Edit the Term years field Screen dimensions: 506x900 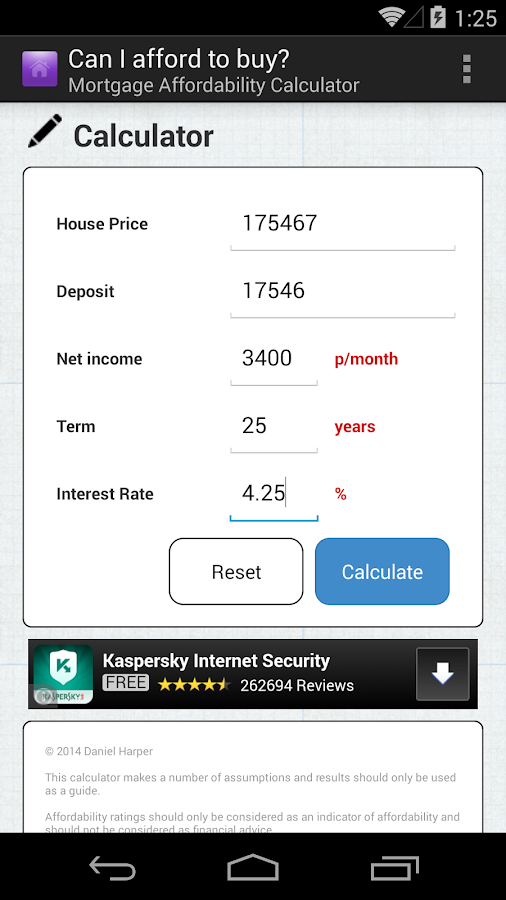[x=274, y=428]
